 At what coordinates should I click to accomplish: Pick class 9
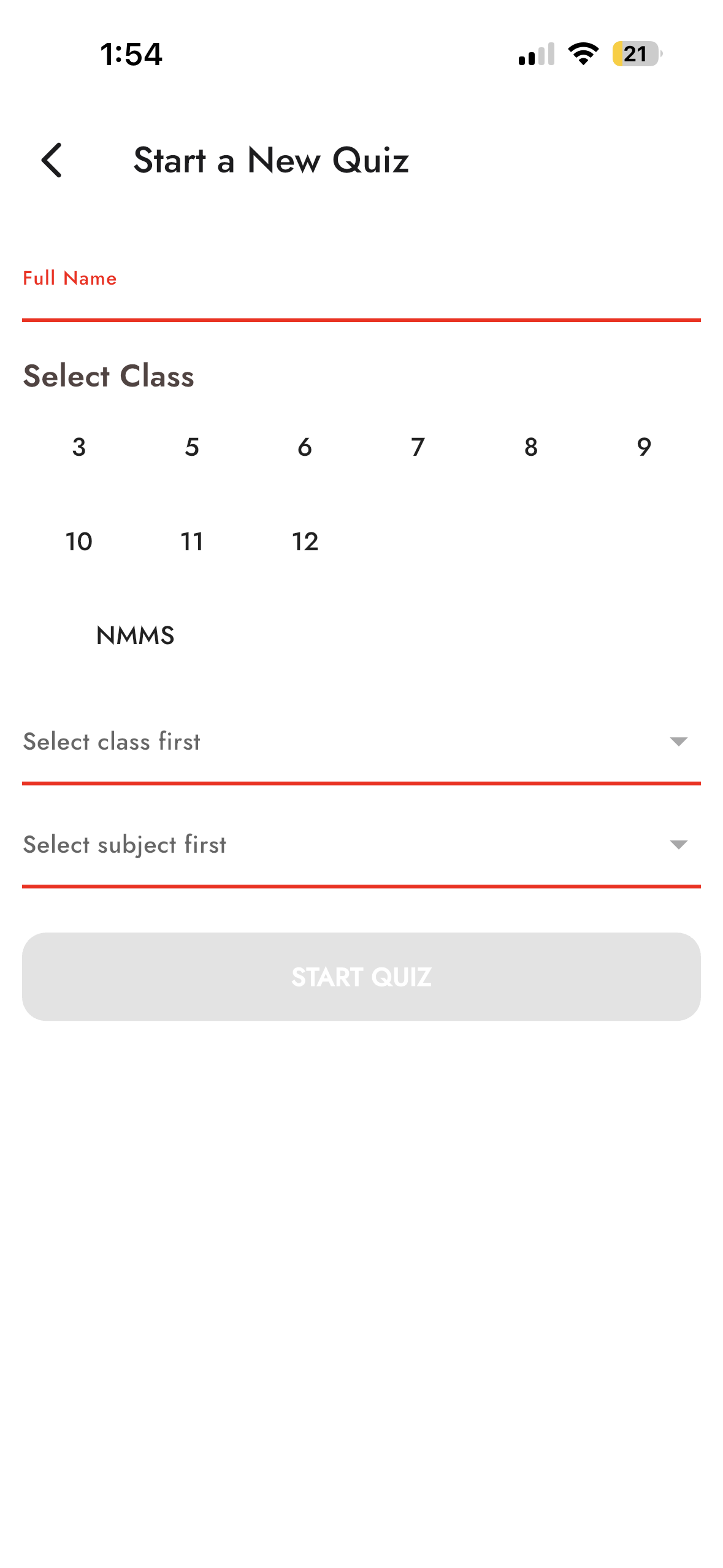644,447
